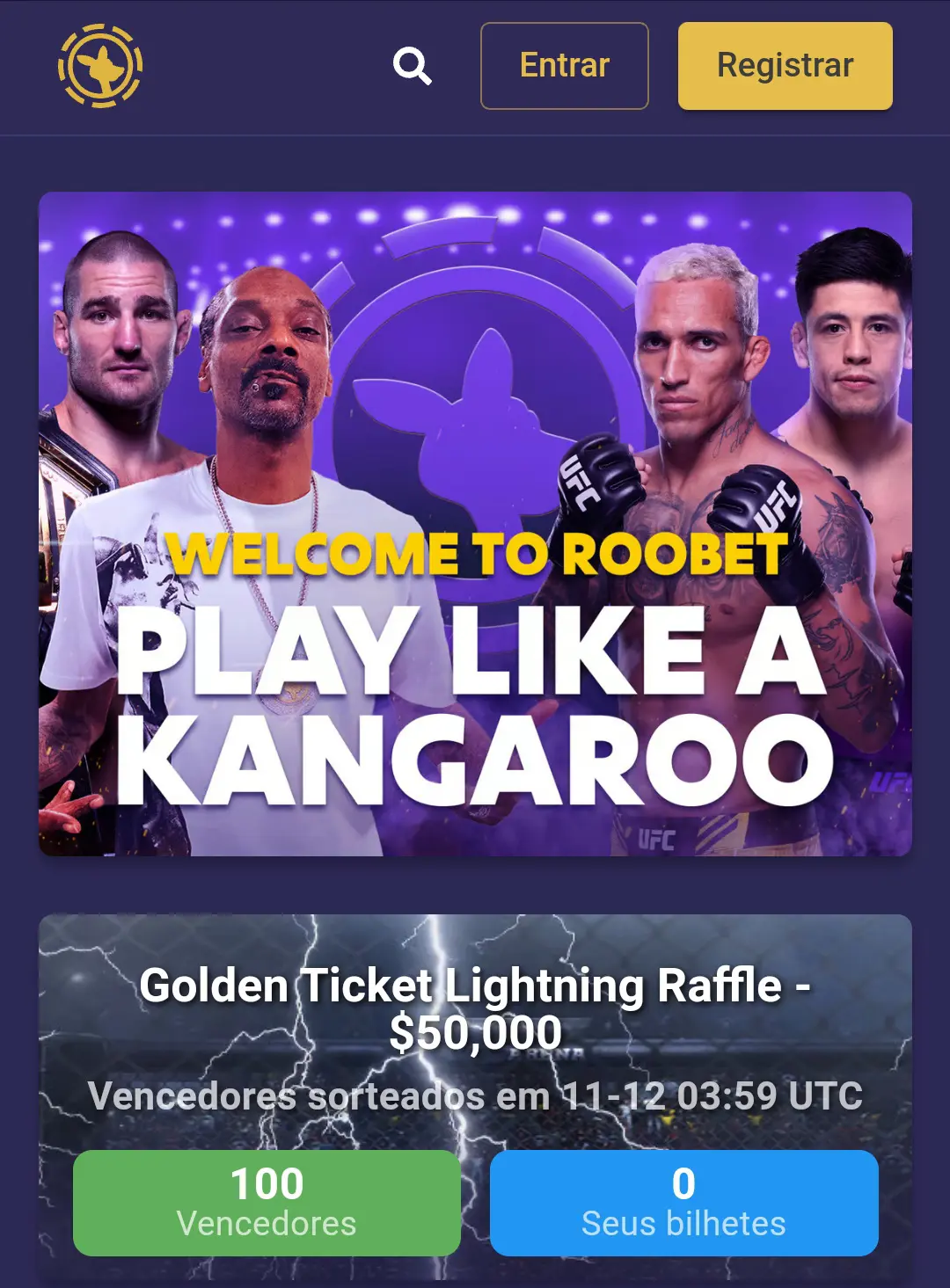Go to the Roobet home logo

tap(100, 66)
